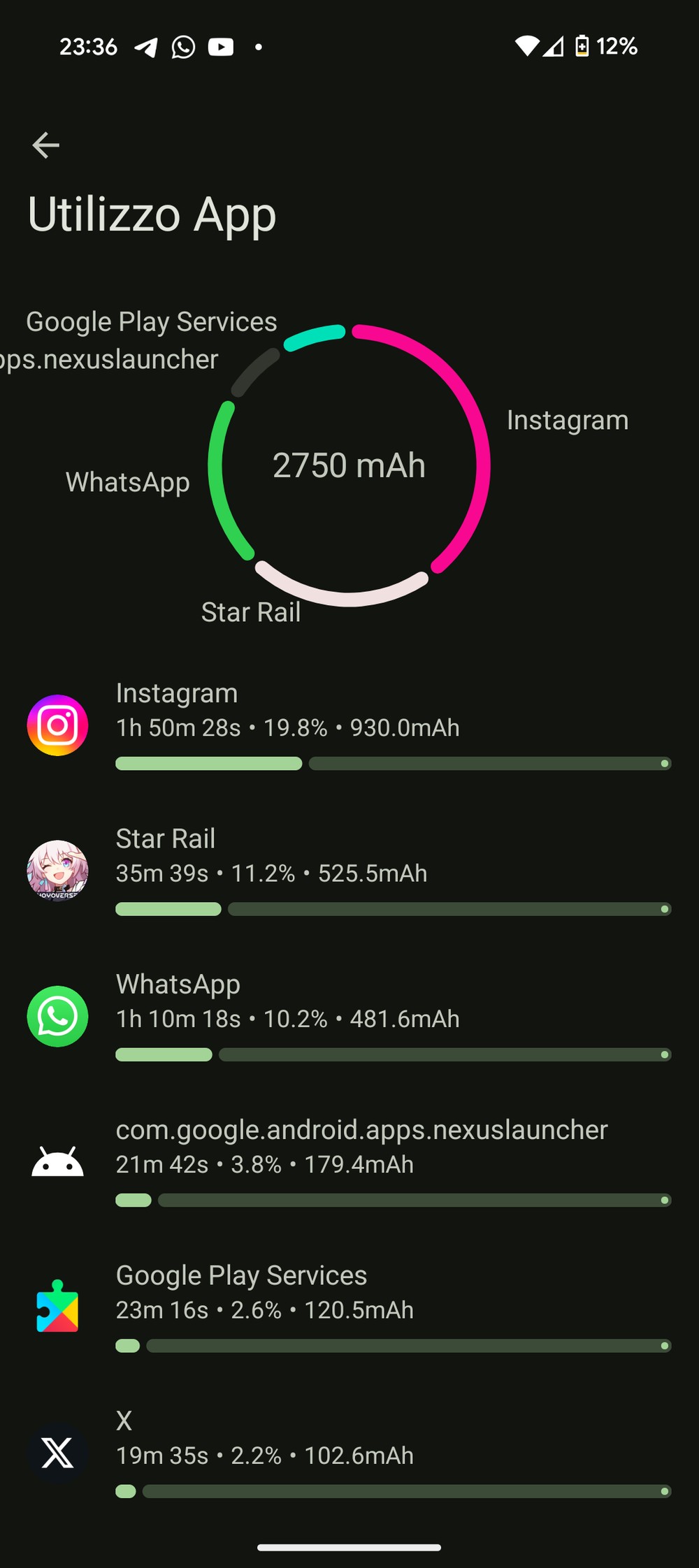Open Instagram battery usage details
The height and width of the screenshot is (1568, 699).
click(x=349, y=727)
